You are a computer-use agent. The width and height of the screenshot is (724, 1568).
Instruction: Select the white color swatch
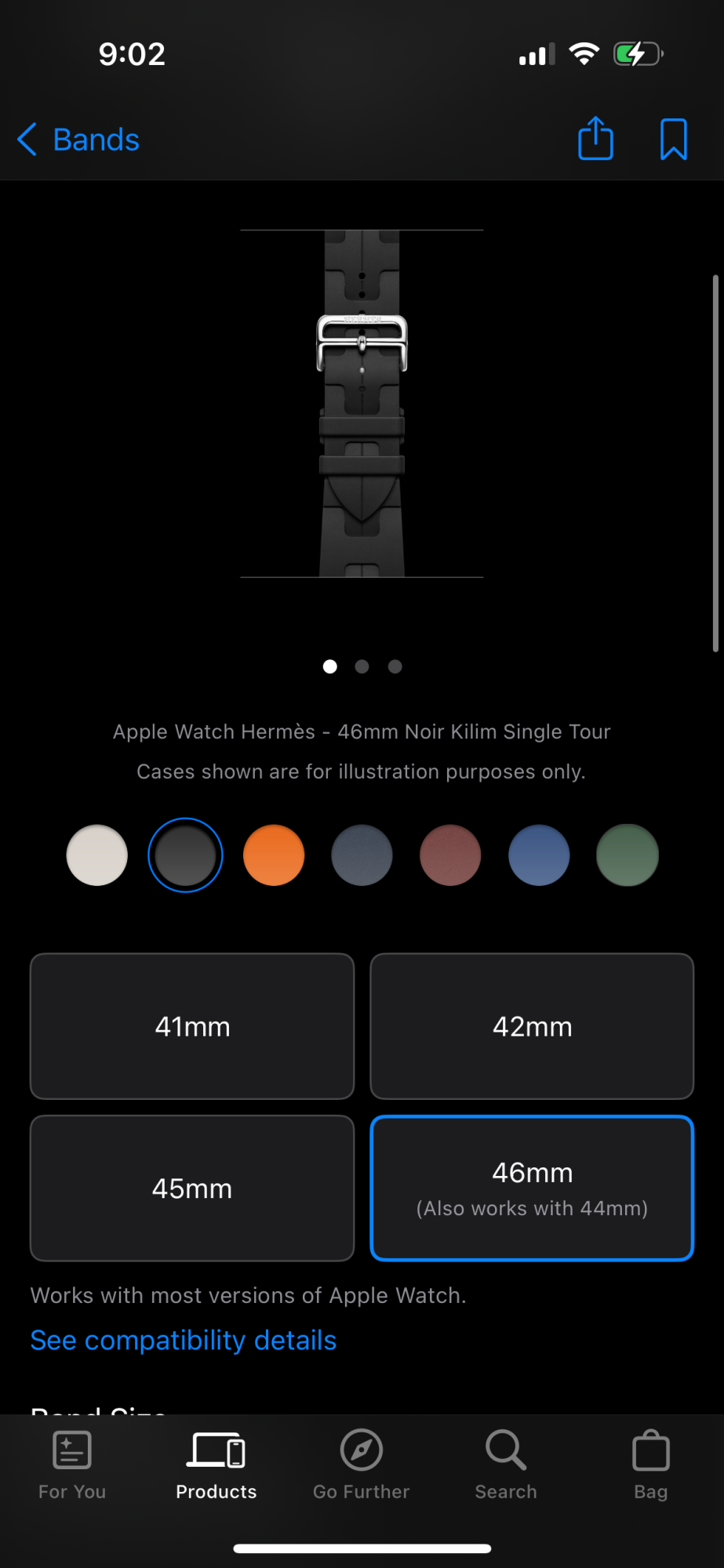pyautogui.click(x=97, y=855)
